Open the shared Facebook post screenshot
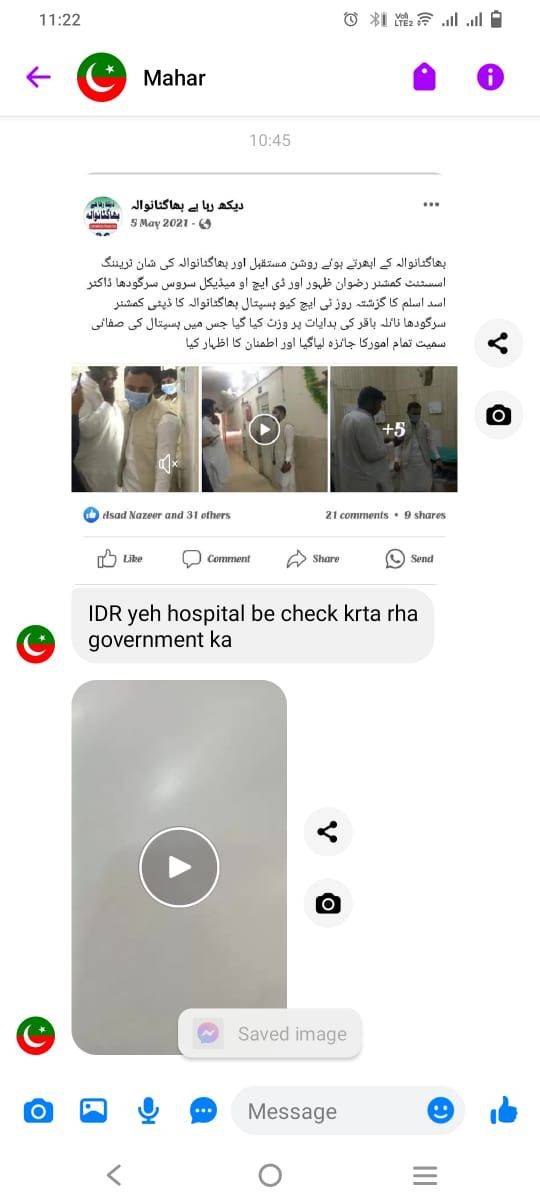540x1204 pixels. pyautogui.click(x=264, y=381)
